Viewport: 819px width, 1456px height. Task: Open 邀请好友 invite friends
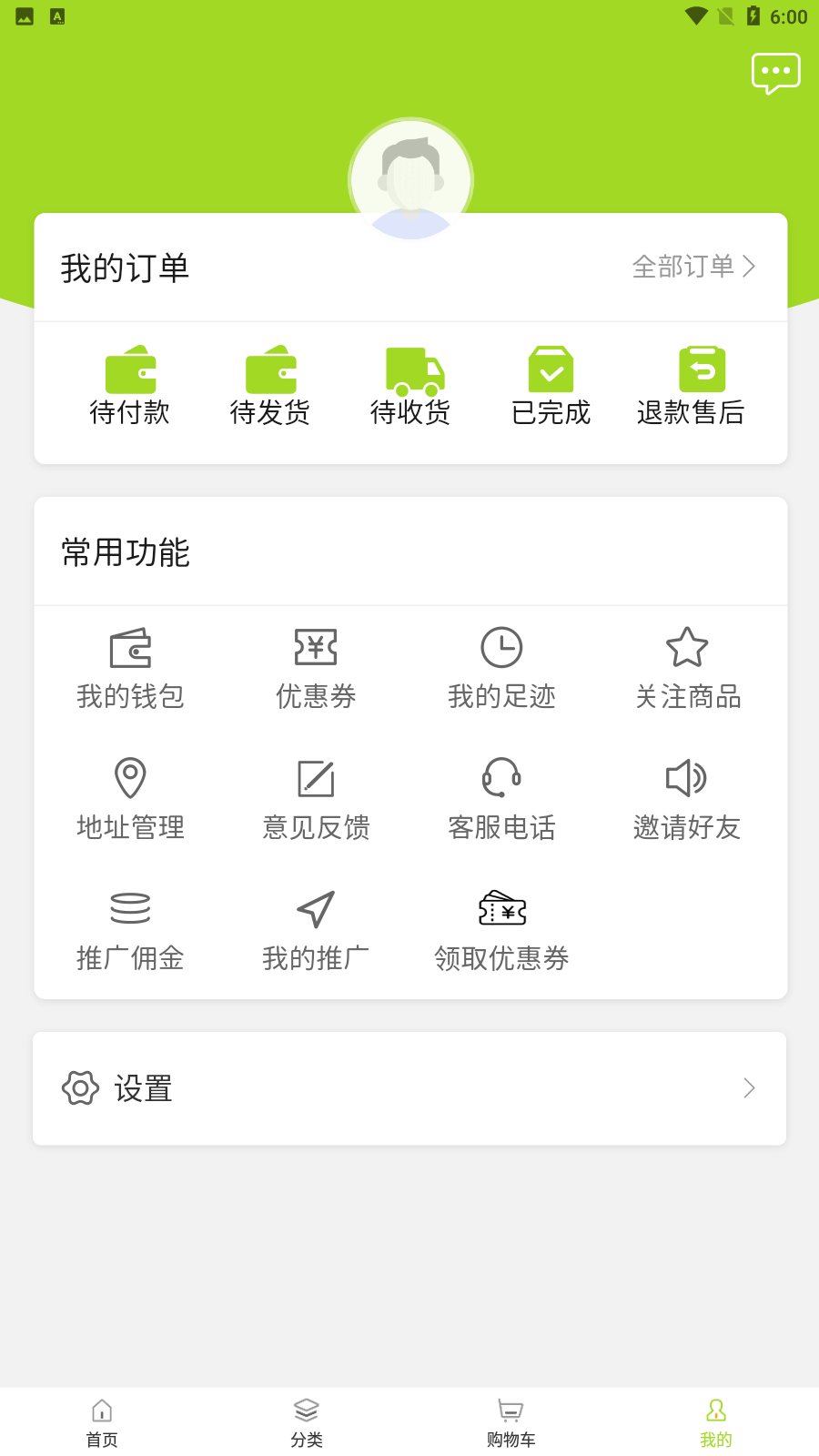pyautogui.click(x=687, y=801)
